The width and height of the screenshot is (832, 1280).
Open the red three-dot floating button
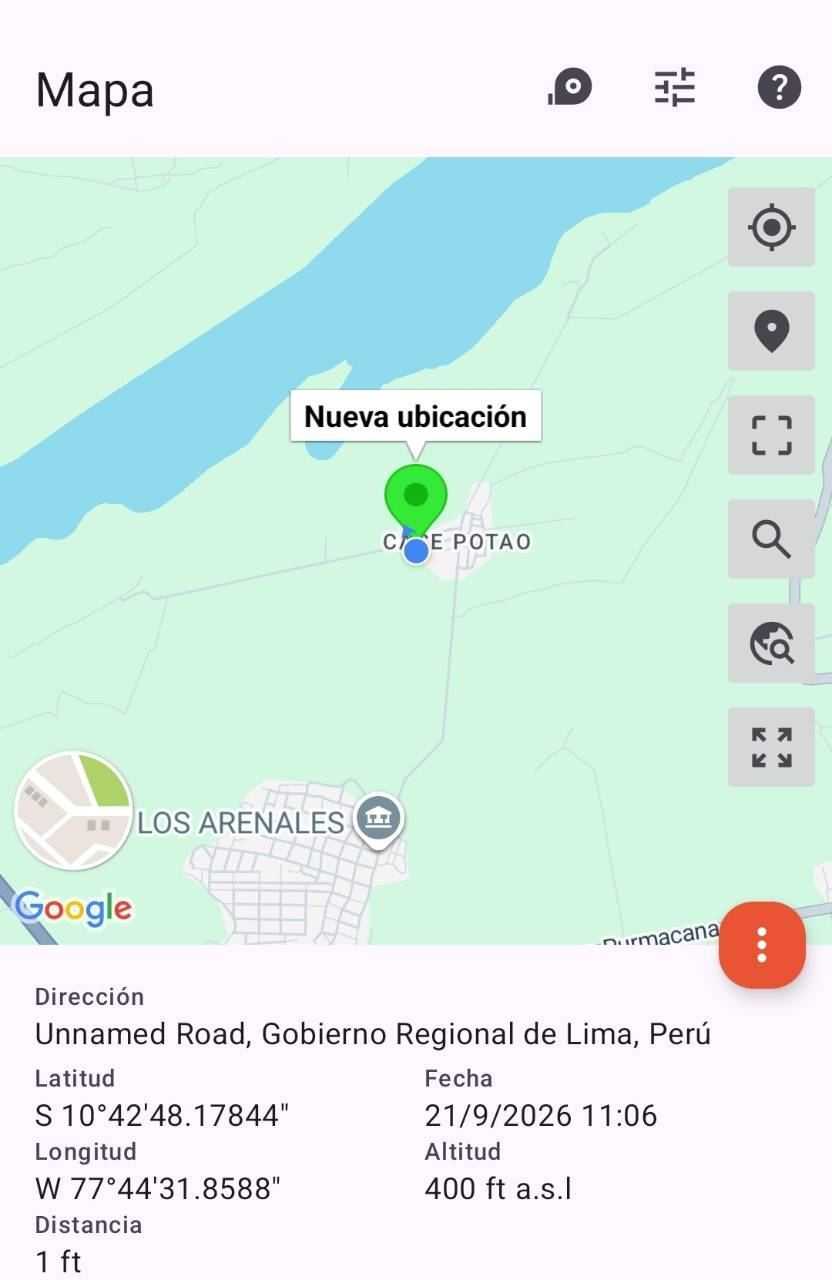point(762,945)
